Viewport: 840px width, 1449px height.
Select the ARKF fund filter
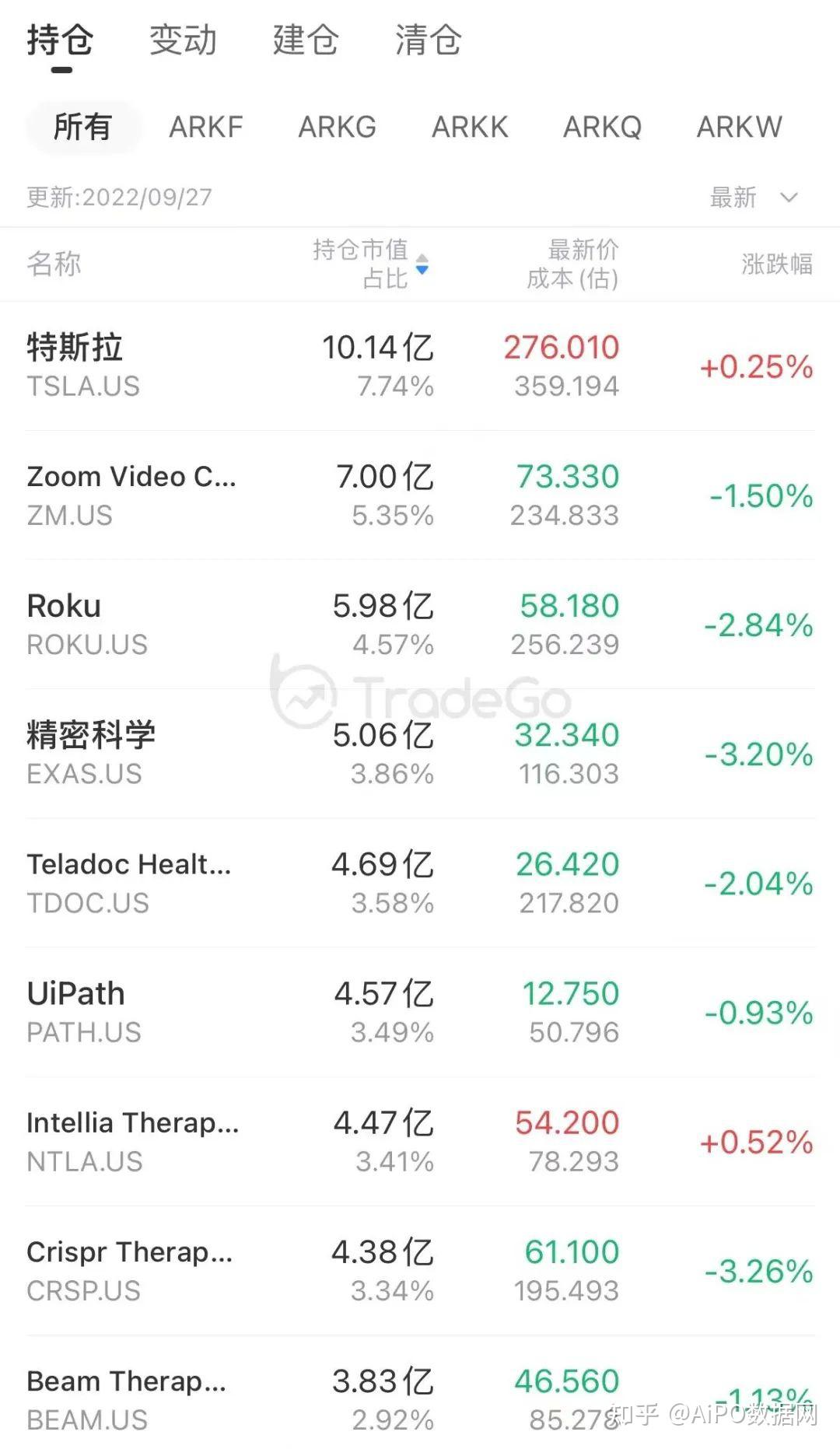(206, 127)
